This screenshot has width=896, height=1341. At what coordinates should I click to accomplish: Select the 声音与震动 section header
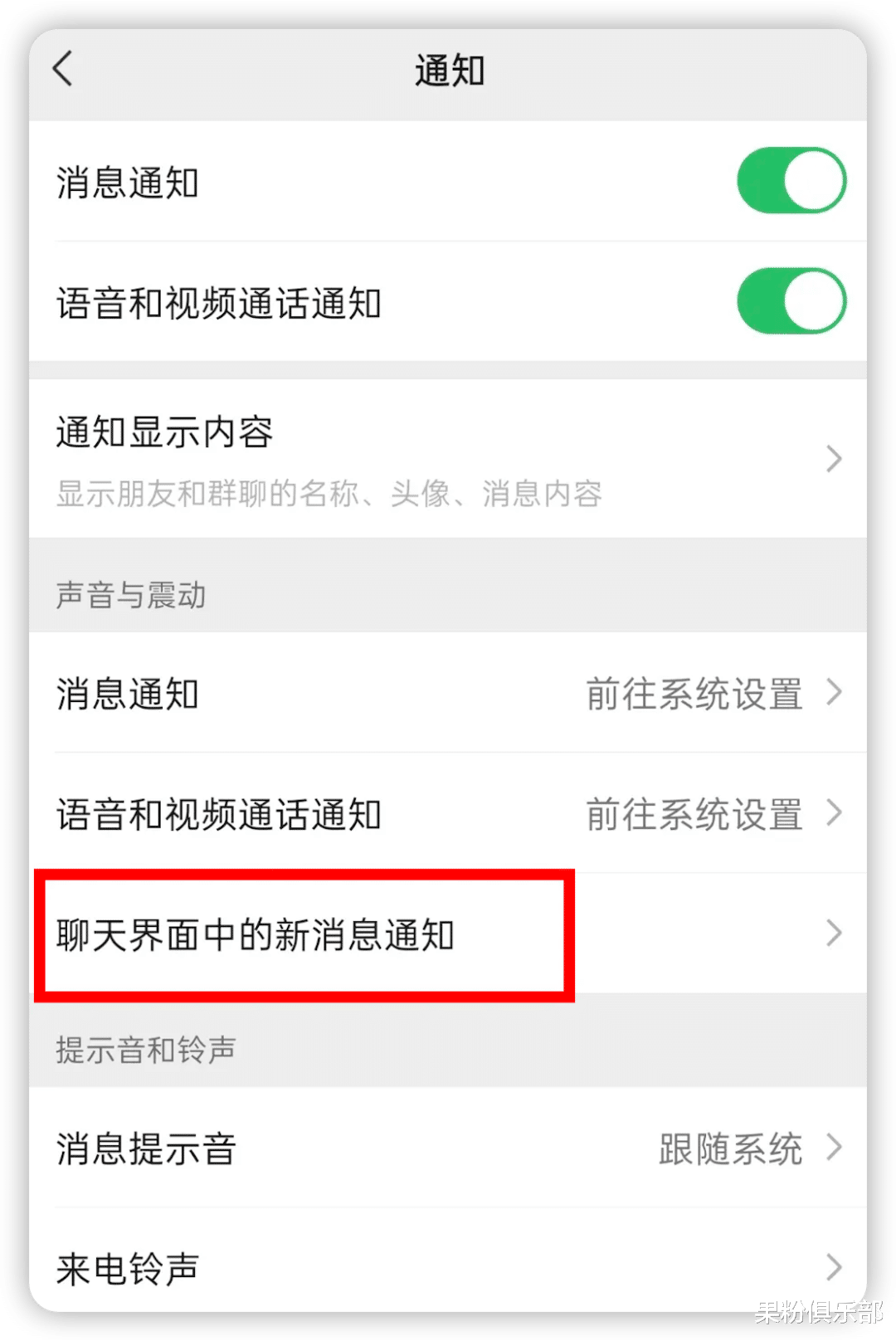tap(130, 596)
